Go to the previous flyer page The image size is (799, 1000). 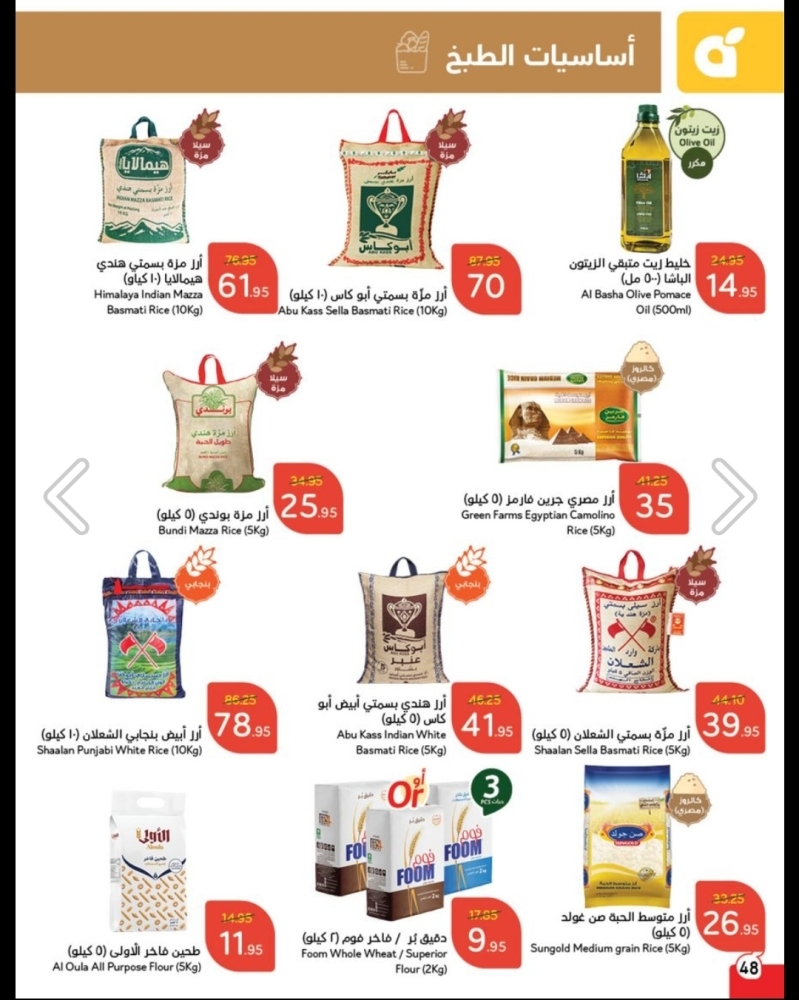coord(67,496)
